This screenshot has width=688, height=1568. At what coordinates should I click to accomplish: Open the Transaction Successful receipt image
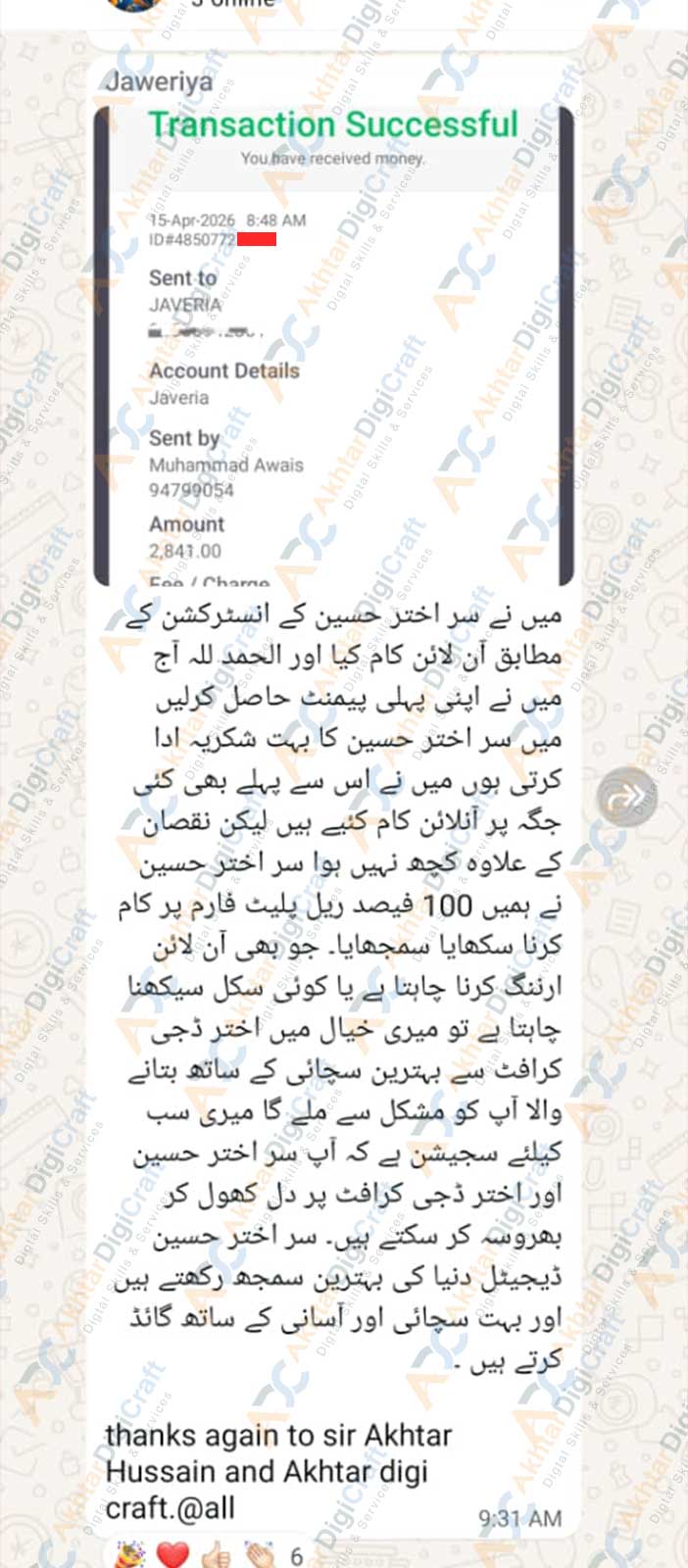pos(333,345)
